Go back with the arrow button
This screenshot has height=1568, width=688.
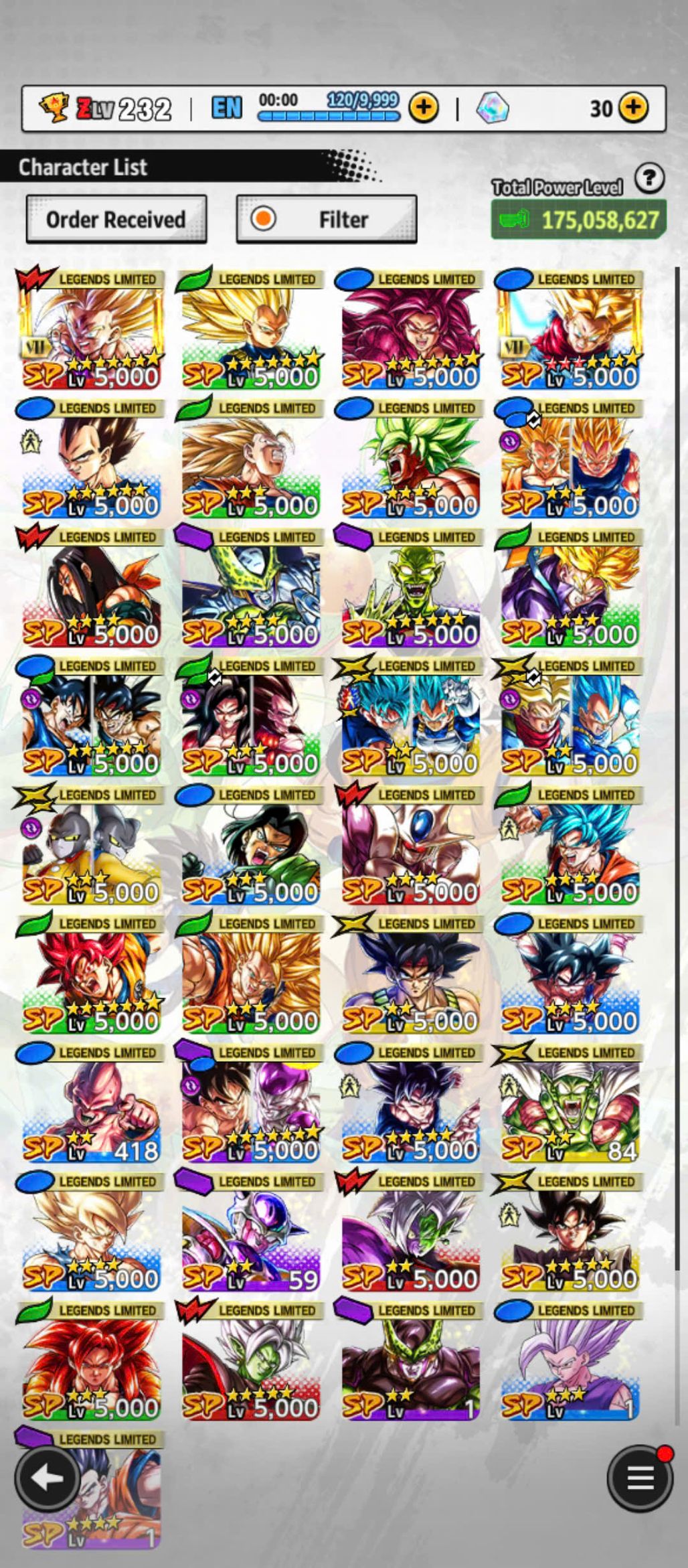(47, 1478)
